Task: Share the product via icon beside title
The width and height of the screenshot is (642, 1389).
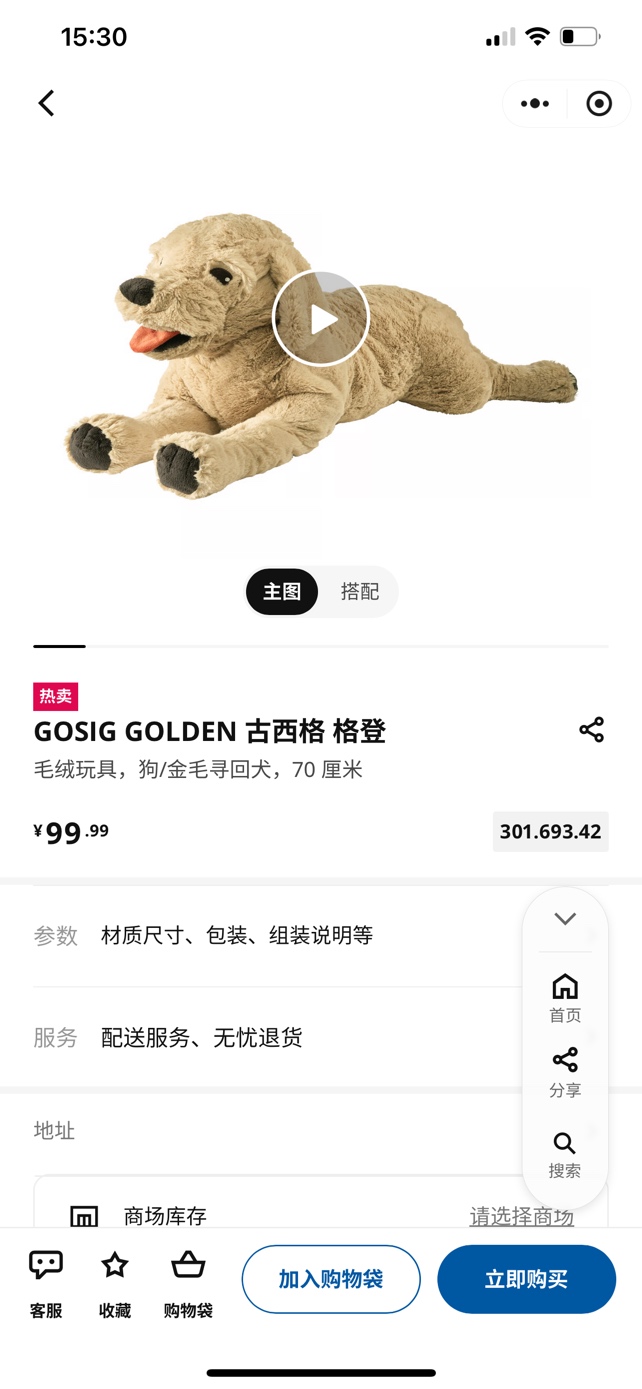Action: [591, 730]
